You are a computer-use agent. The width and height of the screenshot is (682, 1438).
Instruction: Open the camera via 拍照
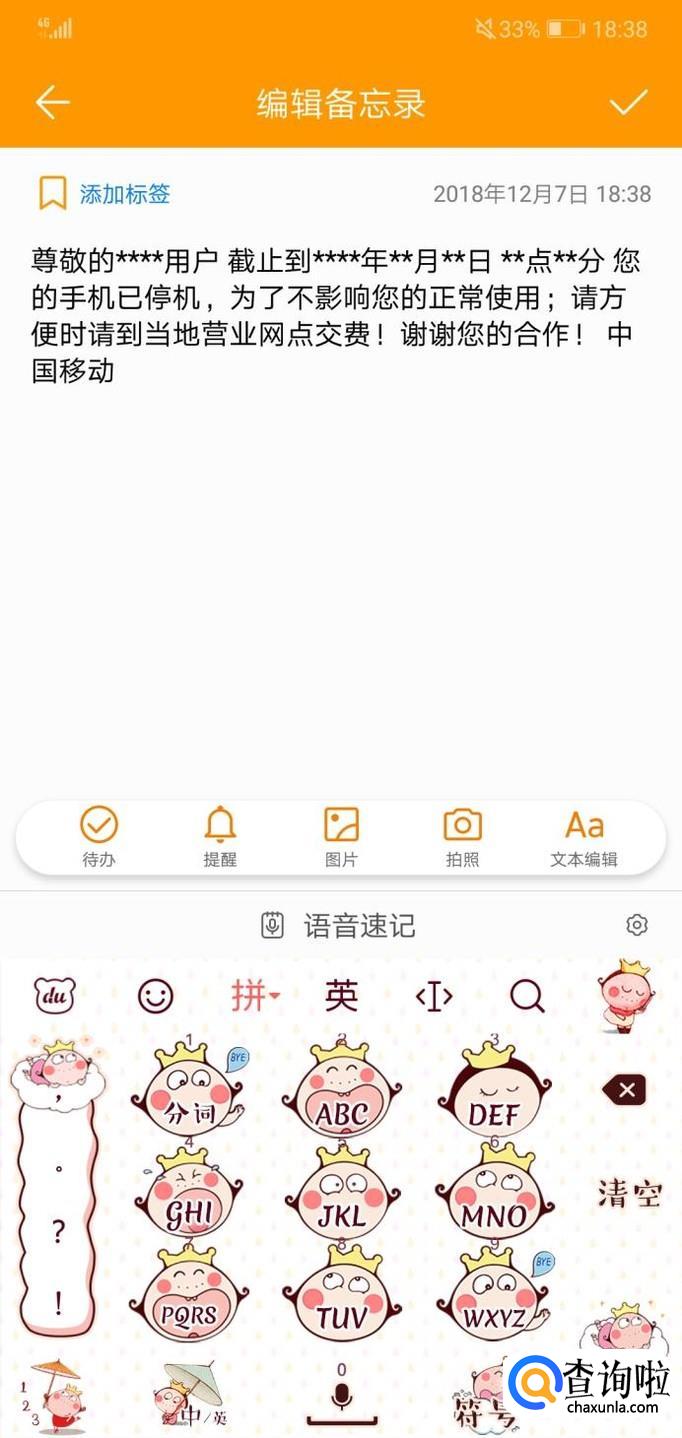coord(462,836)
